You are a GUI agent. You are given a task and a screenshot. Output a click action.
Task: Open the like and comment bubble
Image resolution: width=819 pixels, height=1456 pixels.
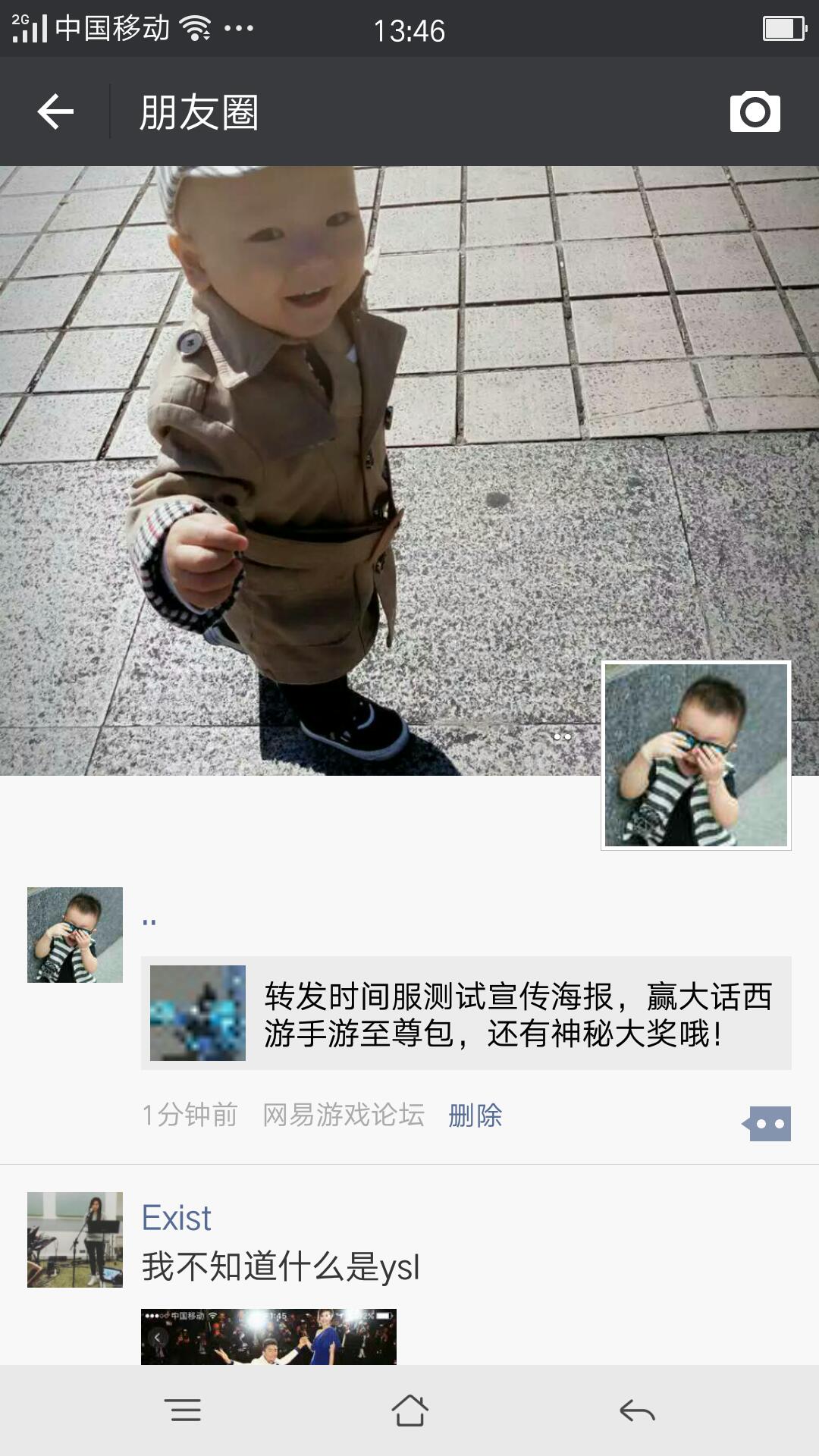click(x=767, y=1124)
